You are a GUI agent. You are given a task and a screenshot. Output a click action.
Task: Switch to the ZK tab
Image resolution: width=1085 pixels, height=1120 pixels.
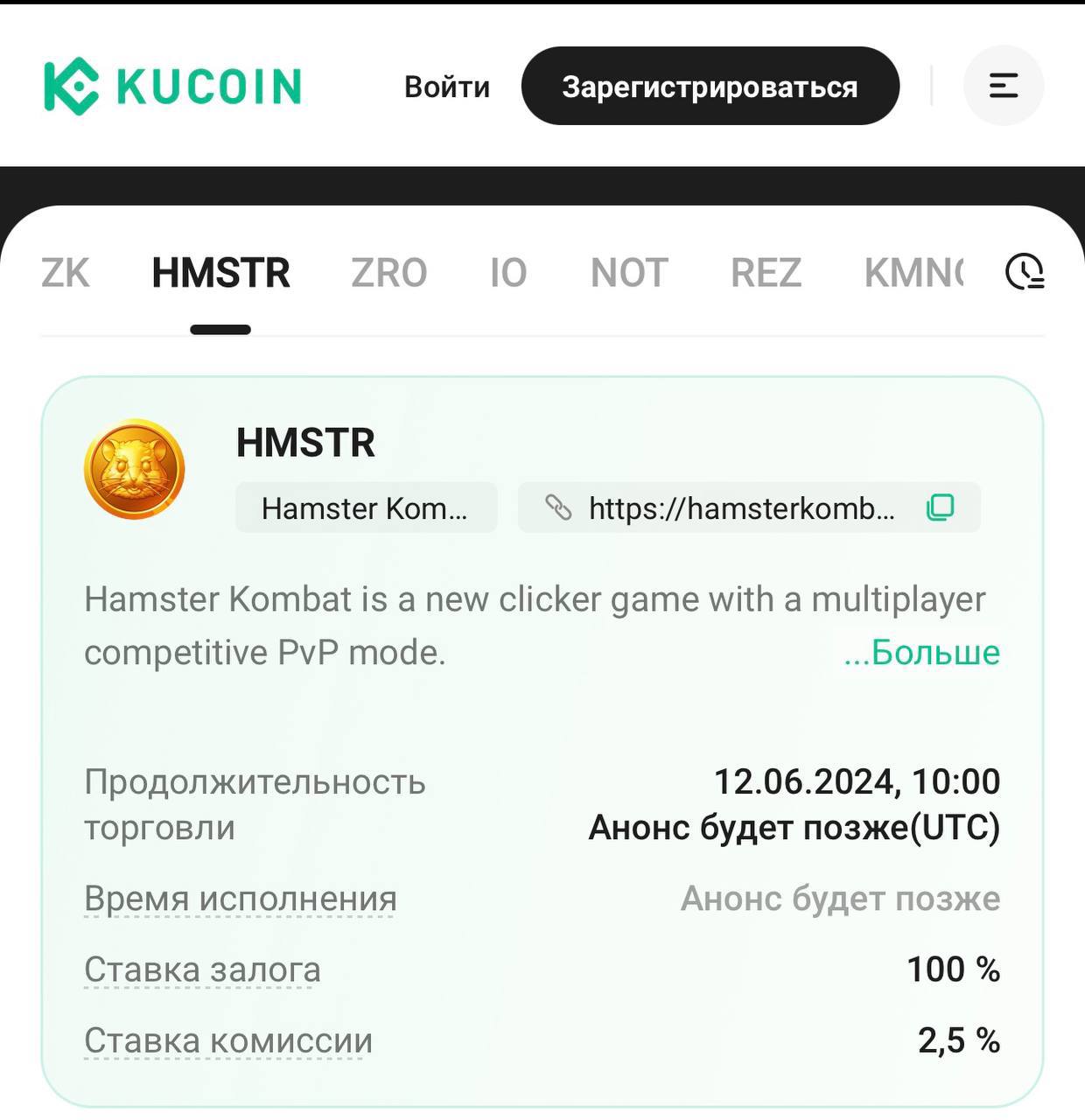tap(65, 273)
